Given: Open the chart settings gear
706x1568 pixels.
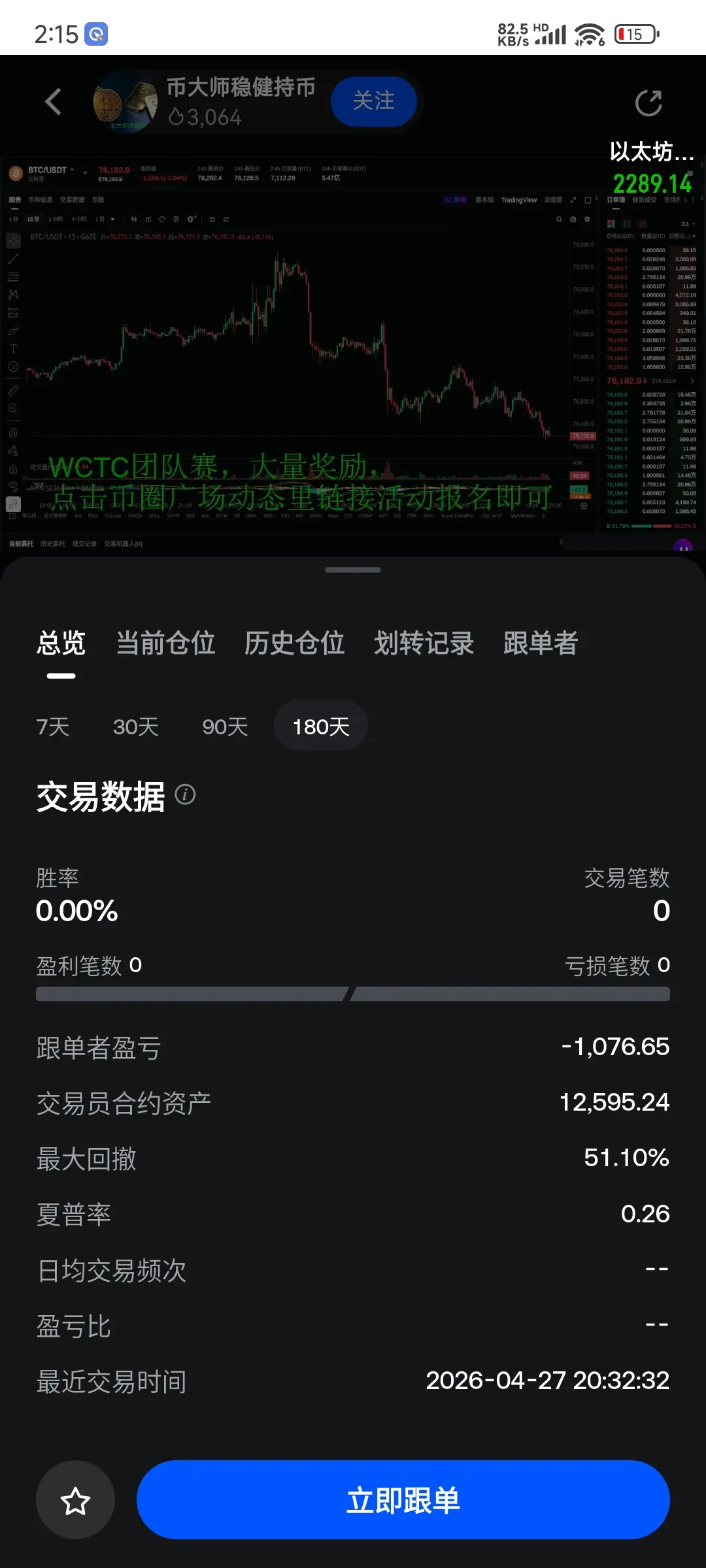Looking at the screenshot, I should point(586,220).
